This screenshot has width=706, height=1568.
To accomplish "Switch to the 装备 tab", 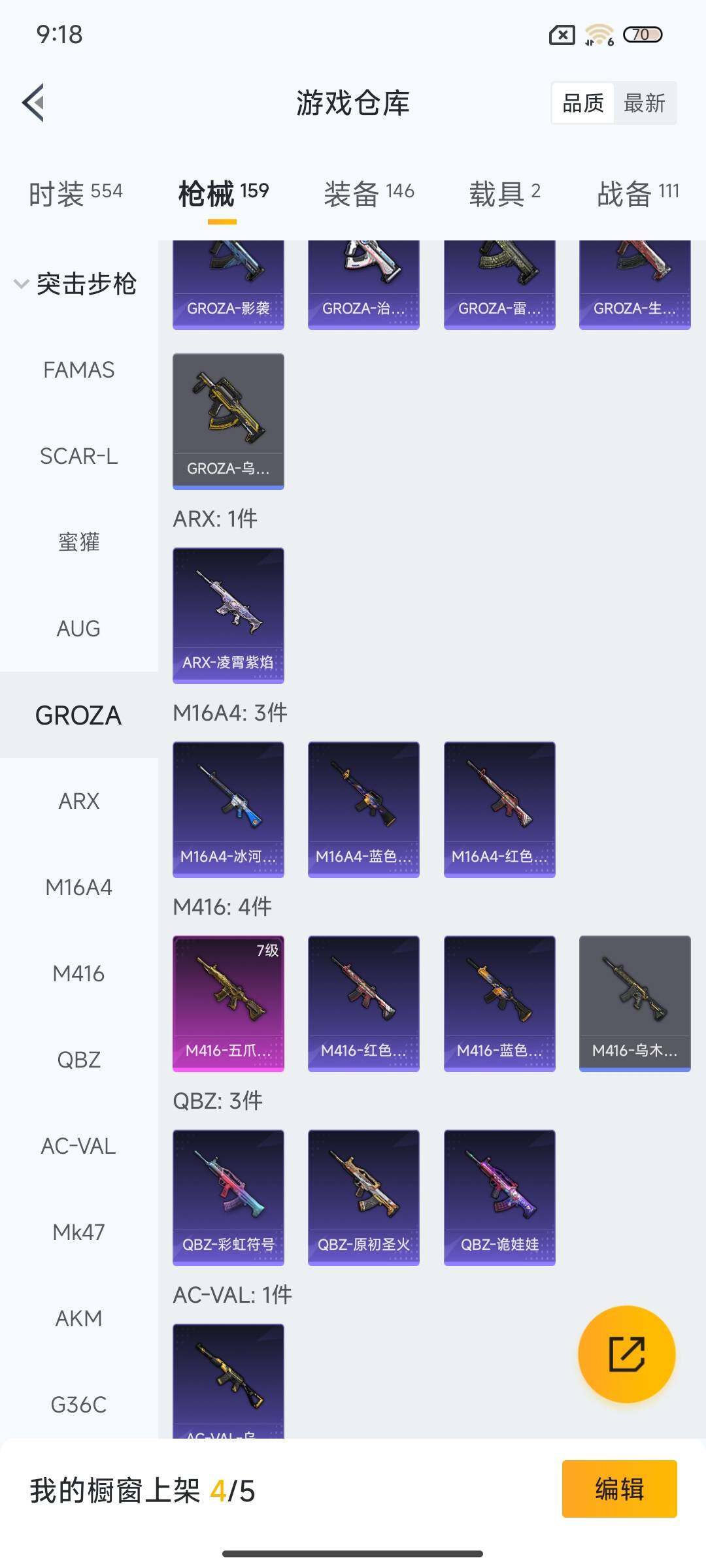I will coord(369,193).
